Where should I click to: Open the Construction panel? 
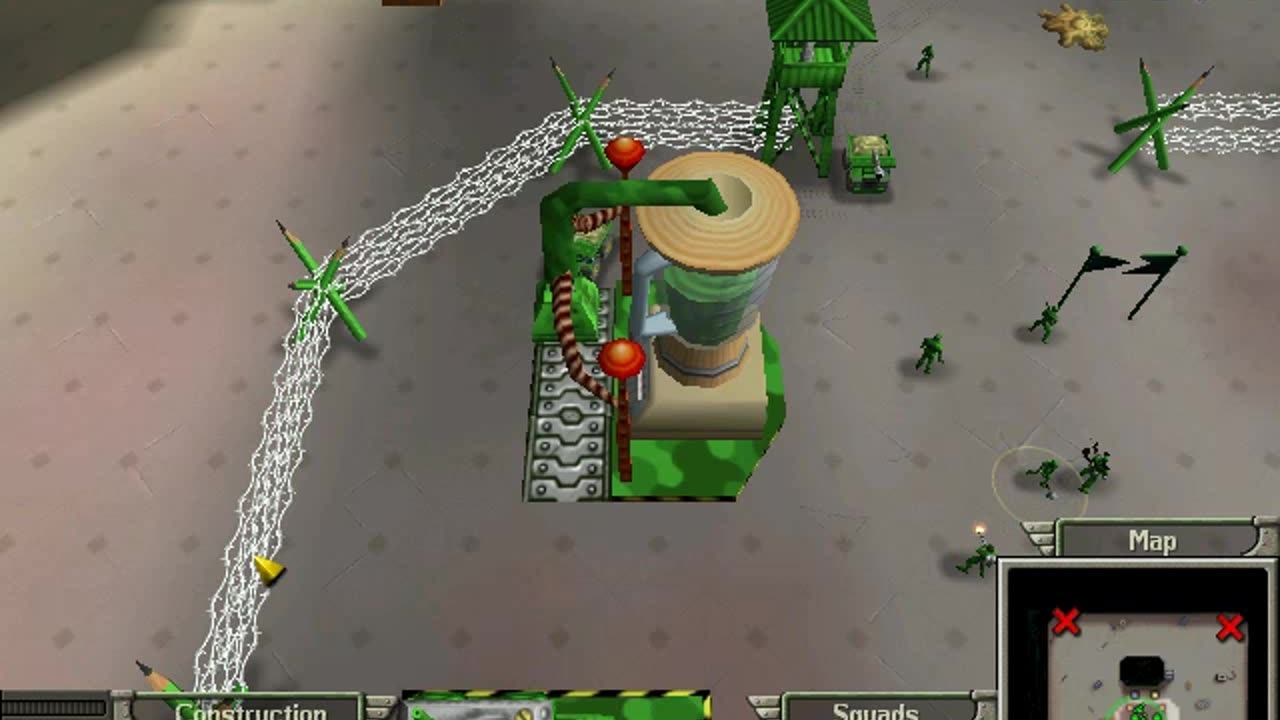[250, 709]
